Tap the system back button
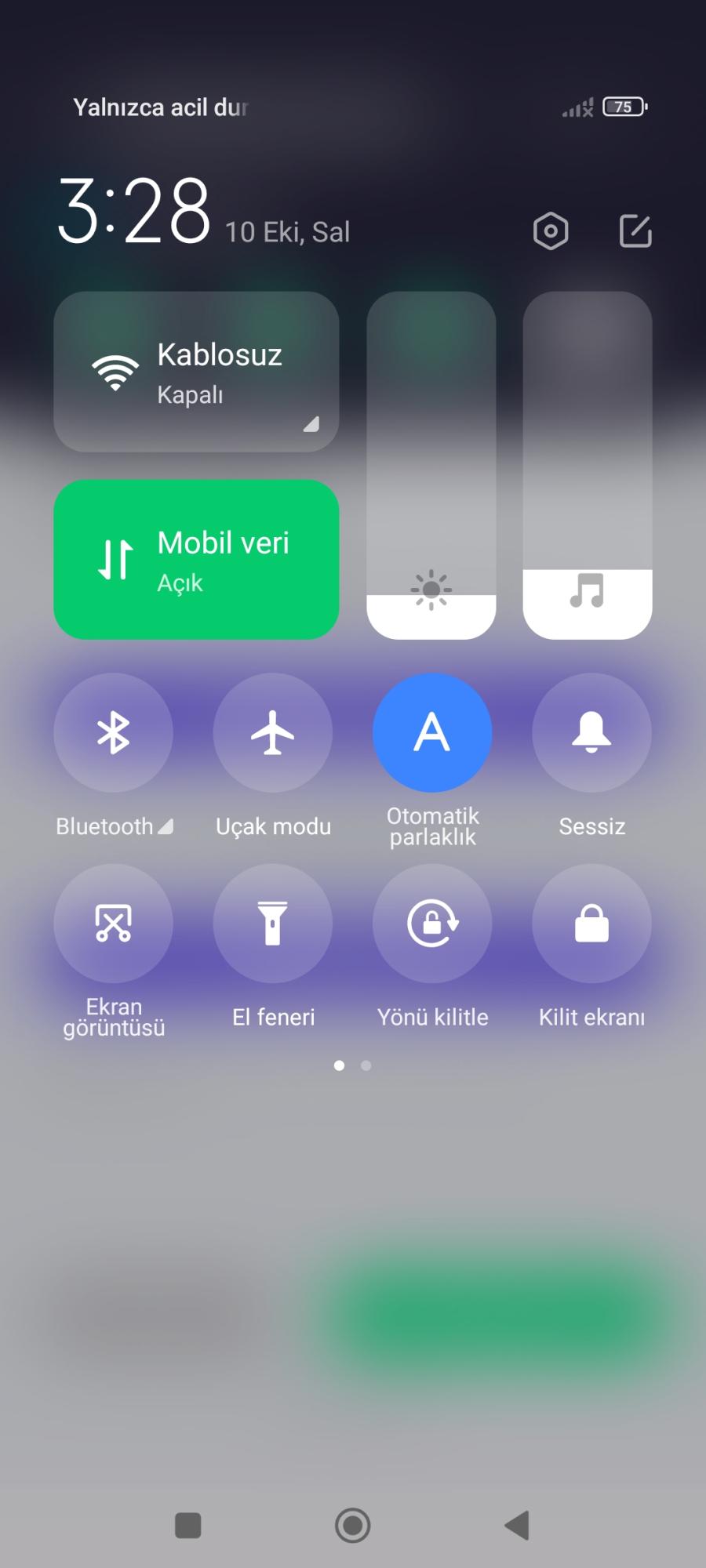This screenshot has height=1568, width=706. point(517,1526)
